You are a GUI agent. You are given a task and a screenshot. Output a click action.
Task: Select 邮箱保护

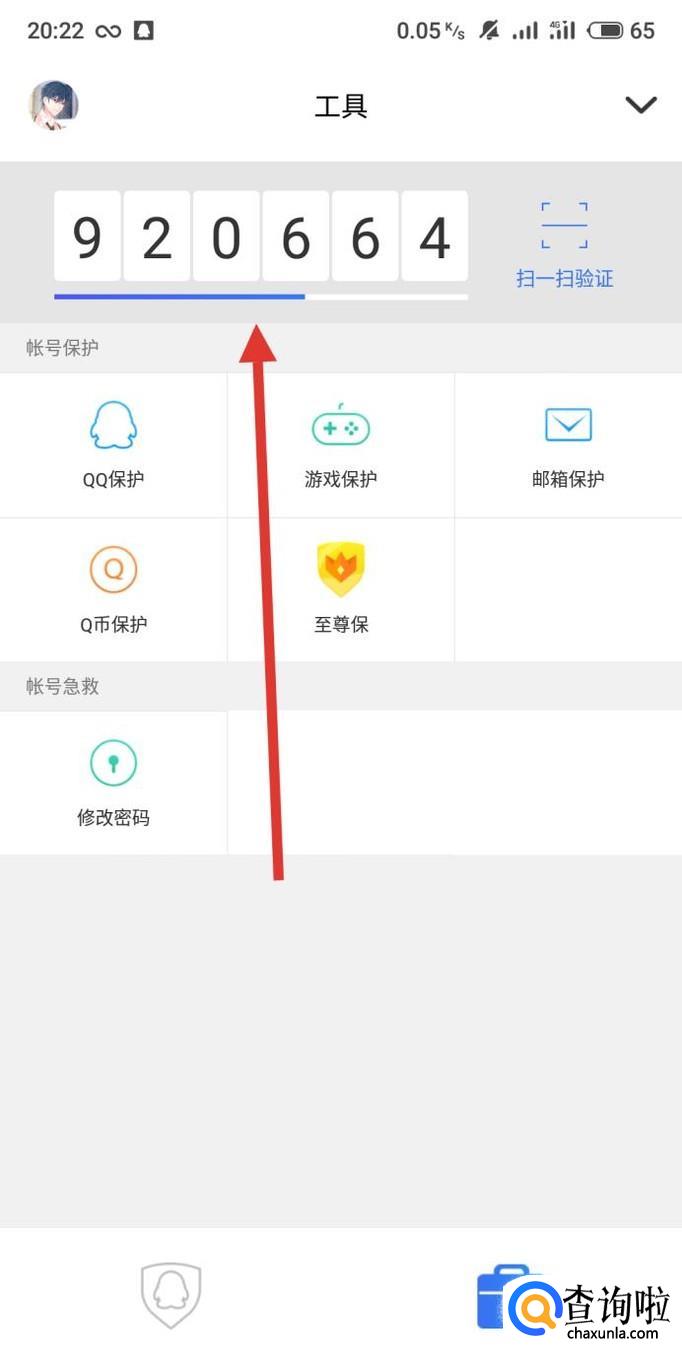point(568,445)
